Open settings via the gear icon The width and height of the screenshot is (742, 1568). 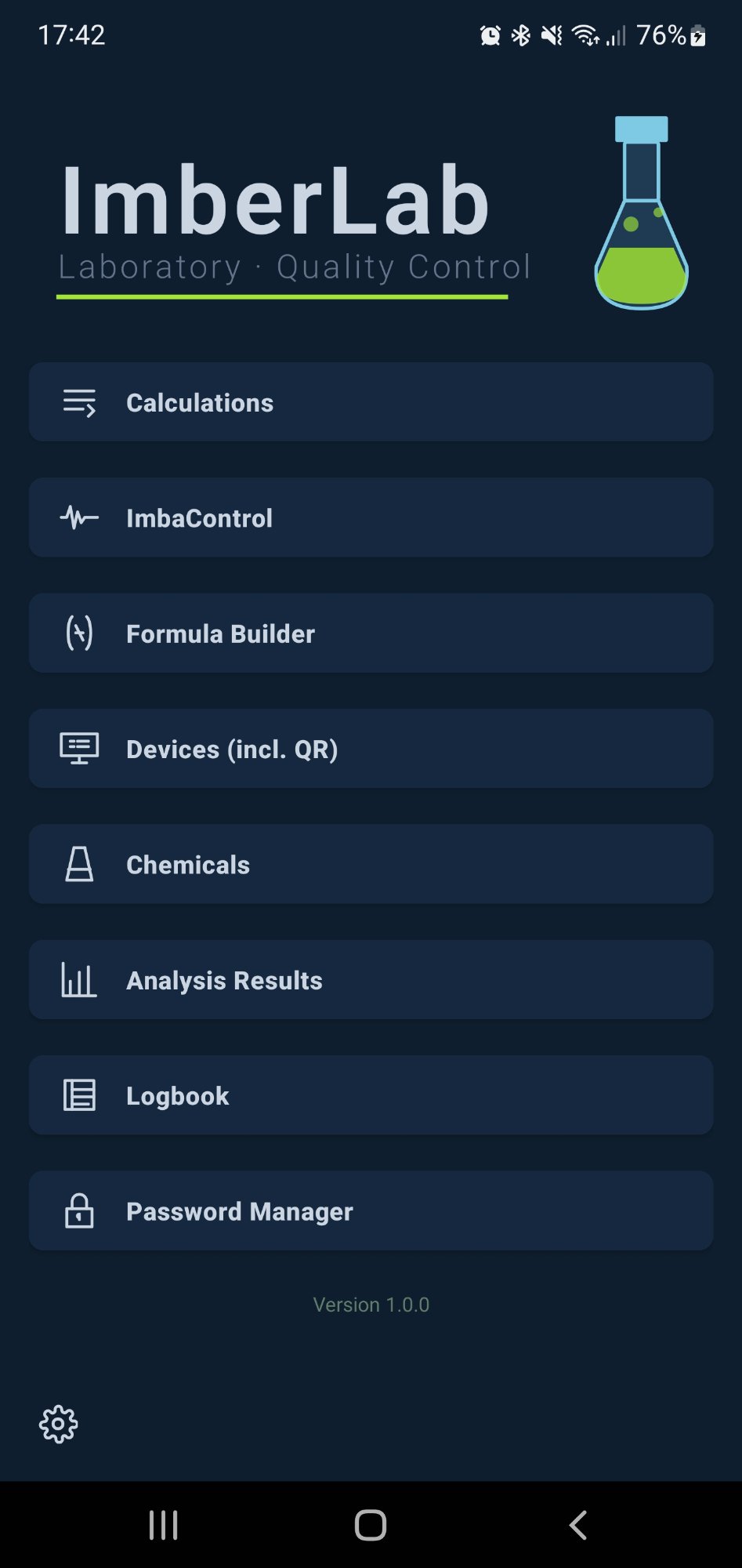(x=59, y=1424)
